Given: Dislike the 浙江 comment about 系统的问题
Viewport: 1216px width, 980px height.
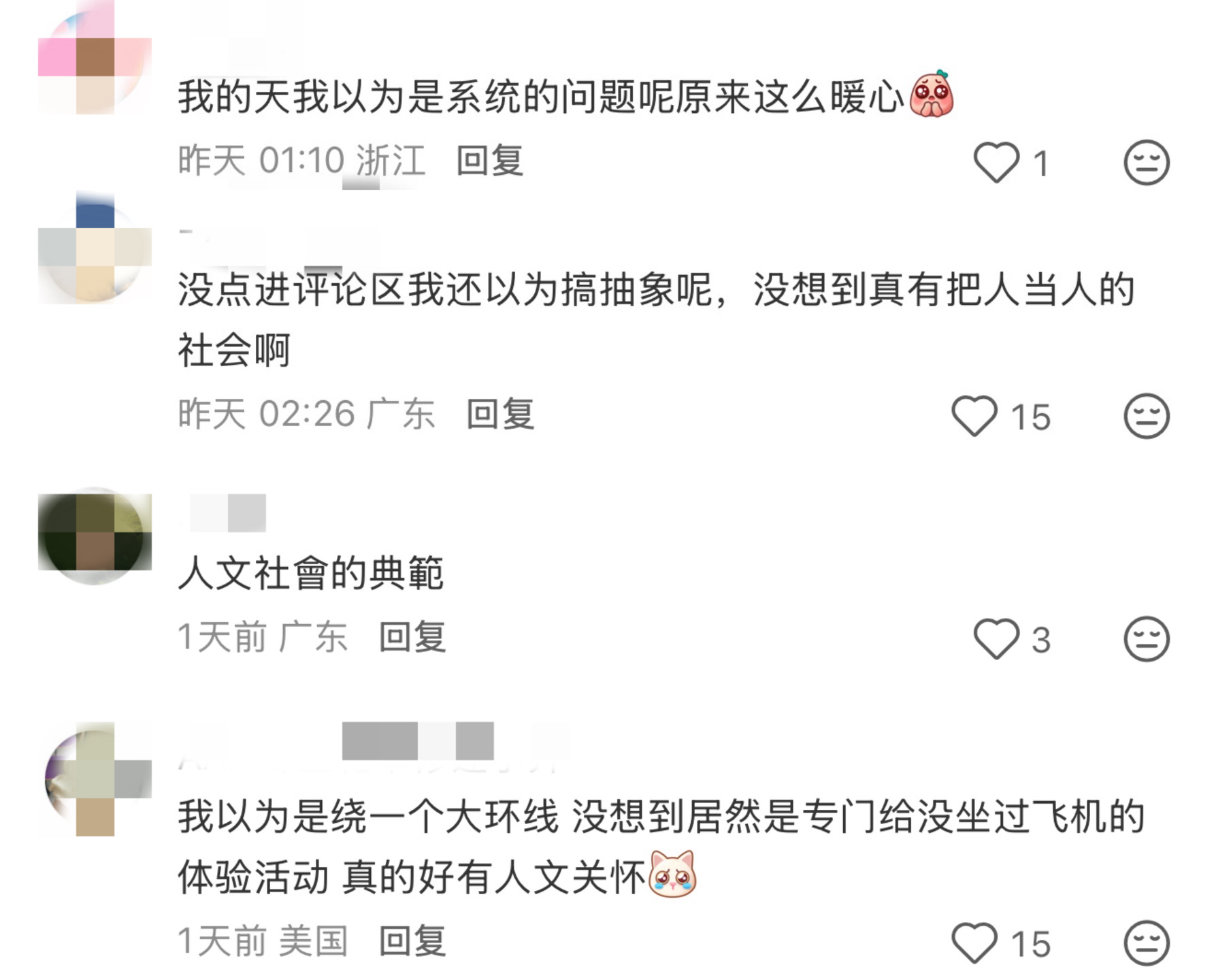Looking at the screenshot, I should pyautogui.click(x=1146, y=163).
